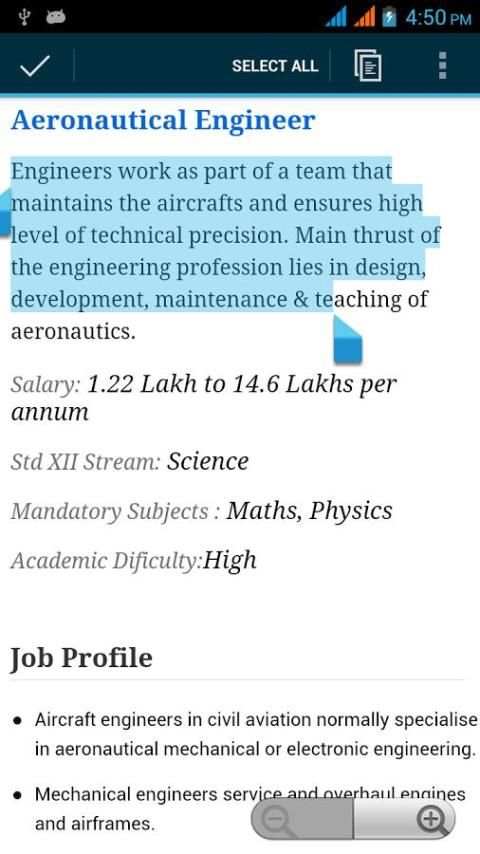Confirm selection with the checkmark Done button
Image resolution: width=480 pixels, height=854 pixels.
click(x=35, y=66)
